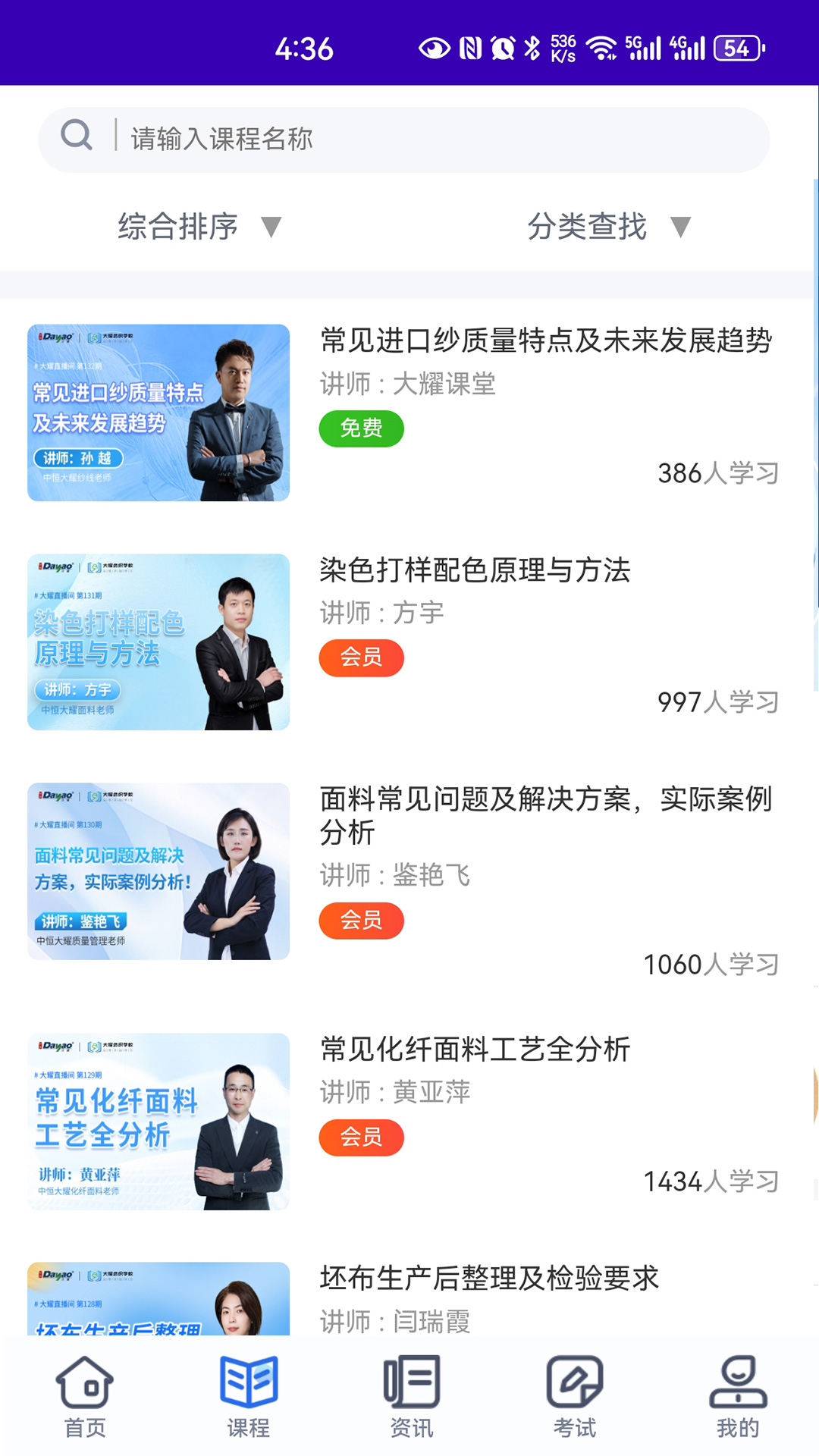Select the 课程 courses tab

click(249, 1397)
